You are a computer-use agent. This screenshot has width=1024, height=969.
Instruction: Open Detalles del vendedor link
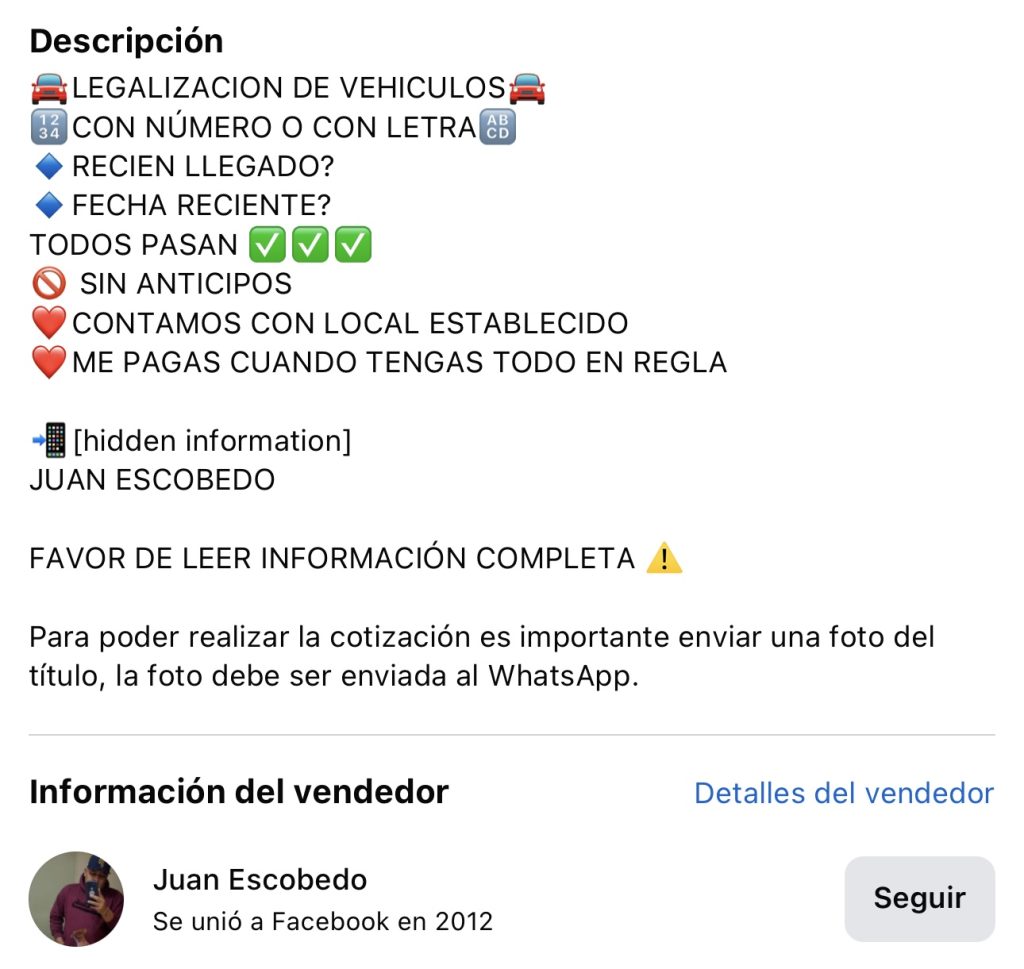pos(843,793)
